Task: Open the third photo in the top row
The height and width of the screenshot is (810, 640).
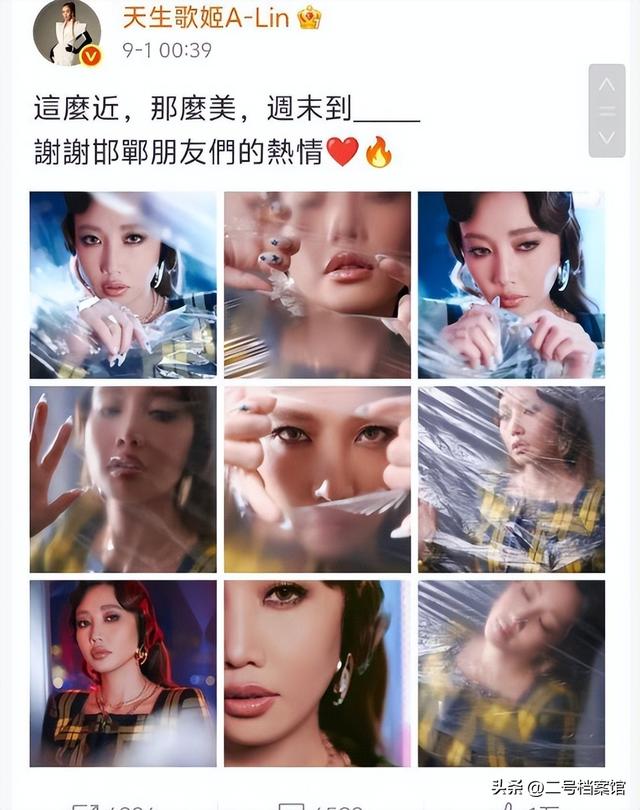Action: coord(511,284)
